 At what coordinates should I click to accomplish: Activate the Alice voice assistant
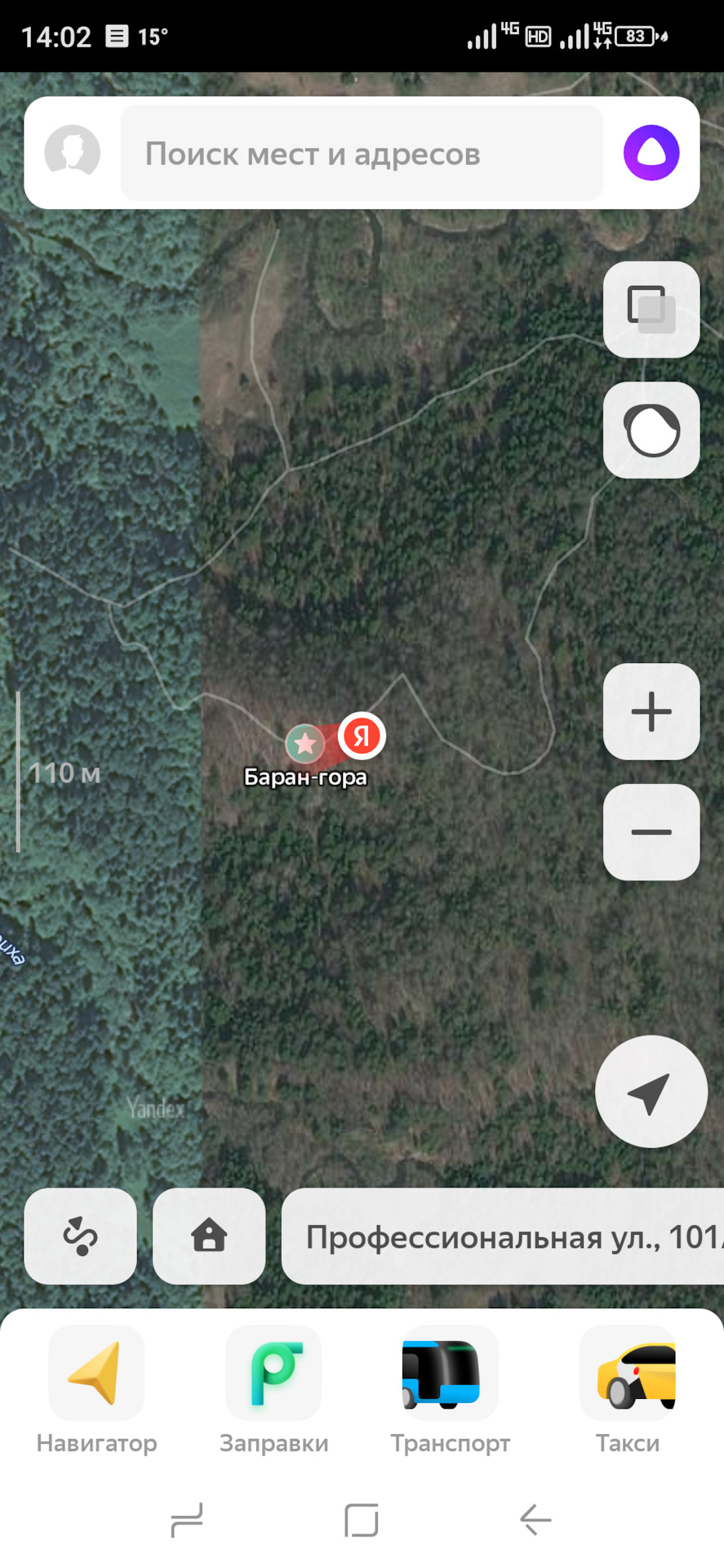pyautogui.click(x=651, y=153)
